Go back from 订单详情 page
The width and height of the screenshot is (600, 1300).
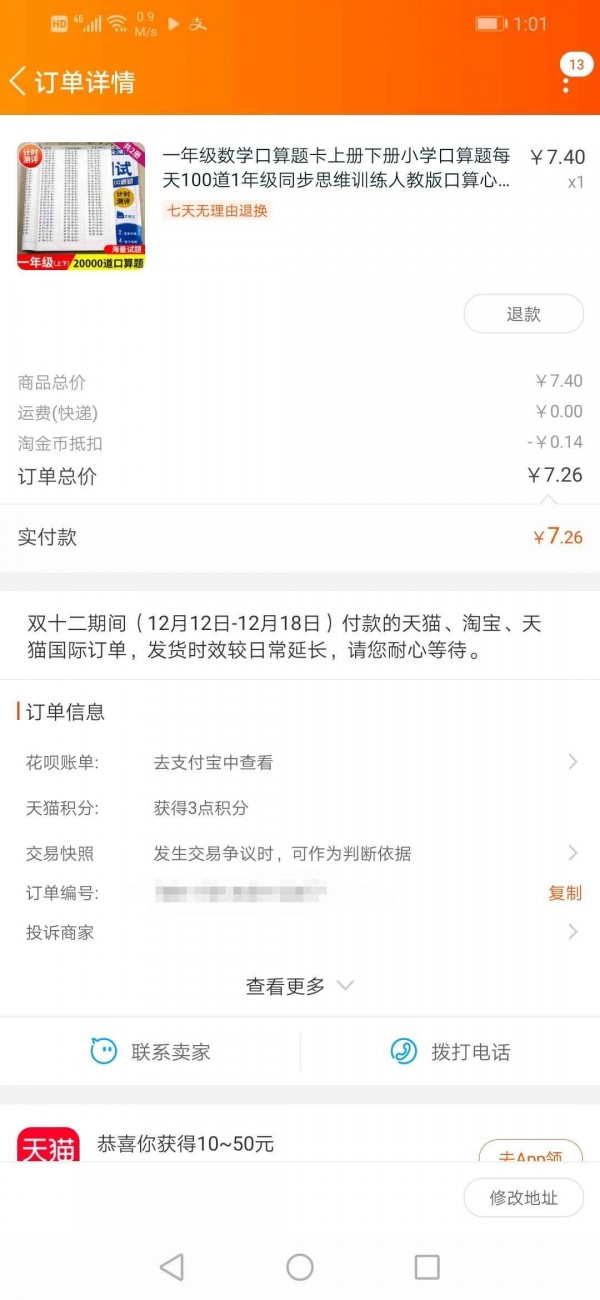pyautogui.click(x=20, y=81)
